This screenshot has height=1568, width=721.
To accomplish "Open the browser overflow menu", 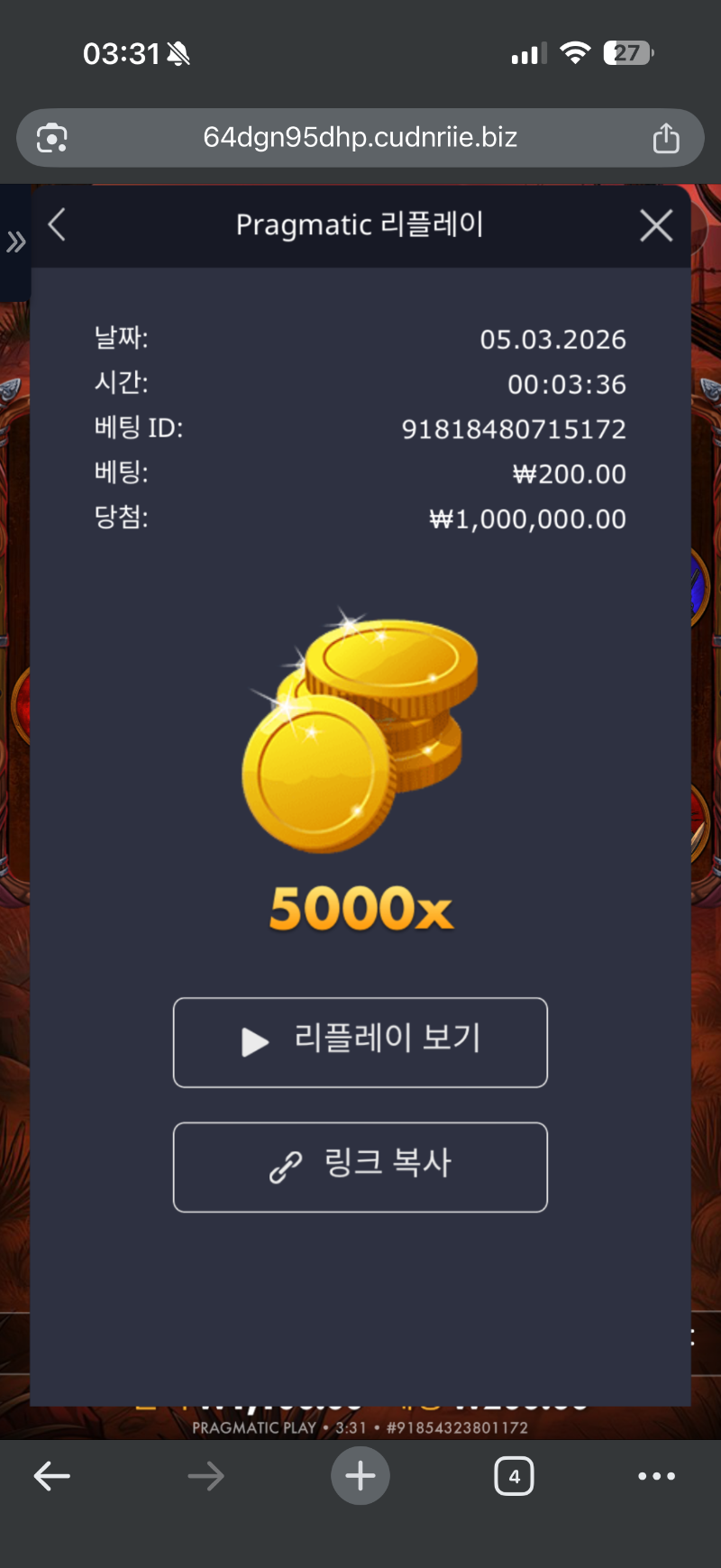I will 656,1476.
